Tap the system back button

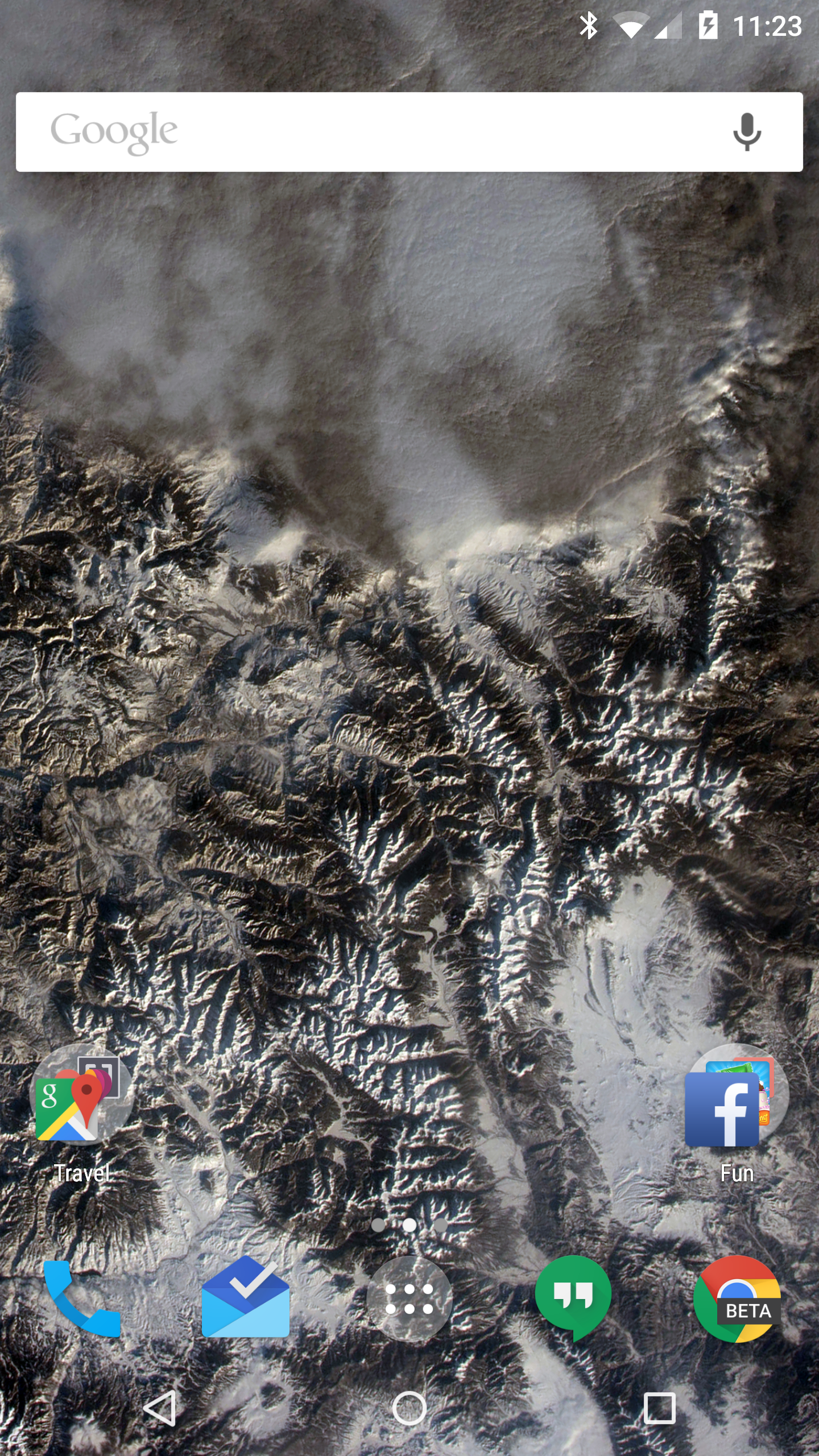[160, 1408]
